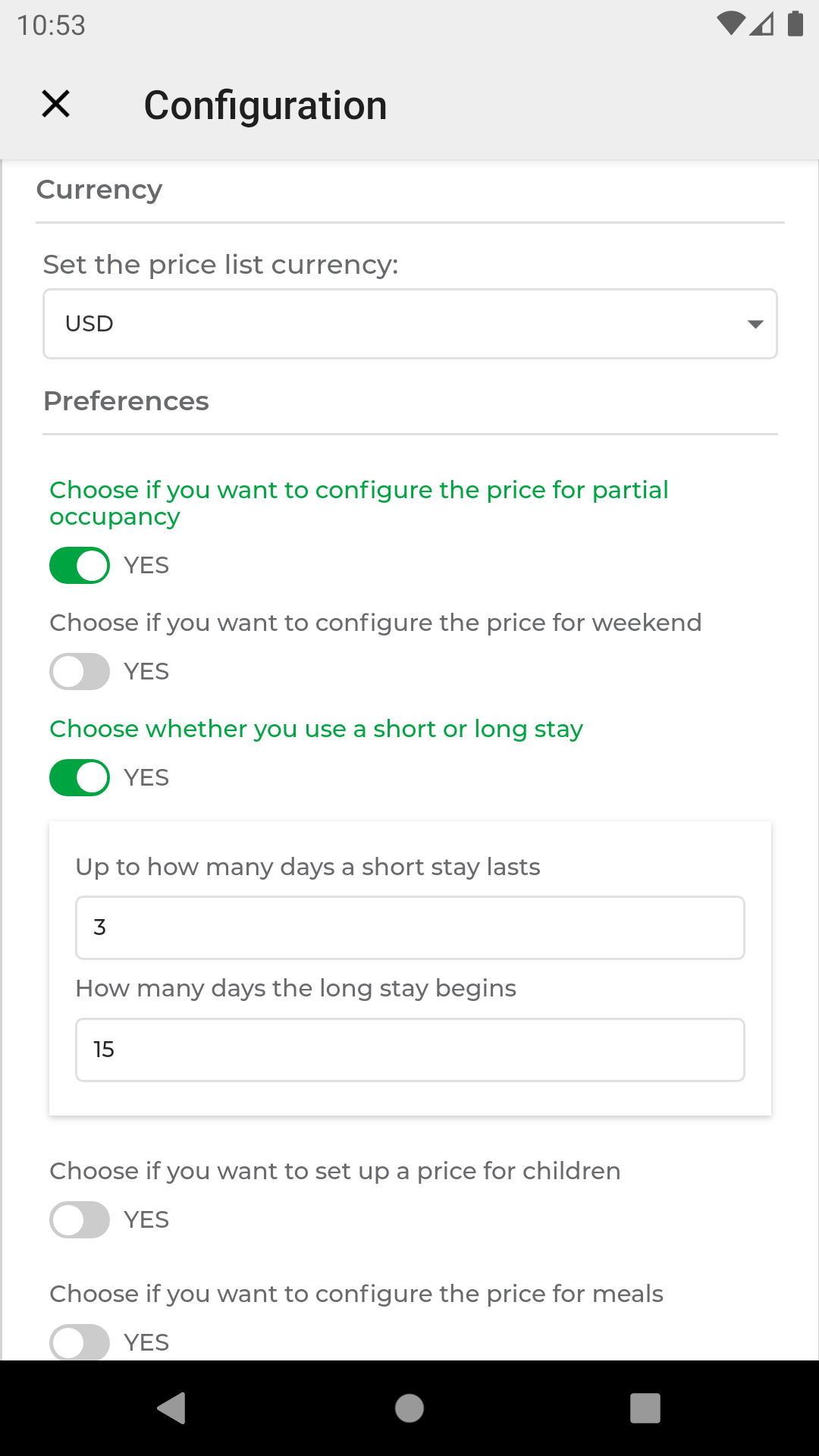
Task: Tap the battery status icon
Action: pos(795,25)
